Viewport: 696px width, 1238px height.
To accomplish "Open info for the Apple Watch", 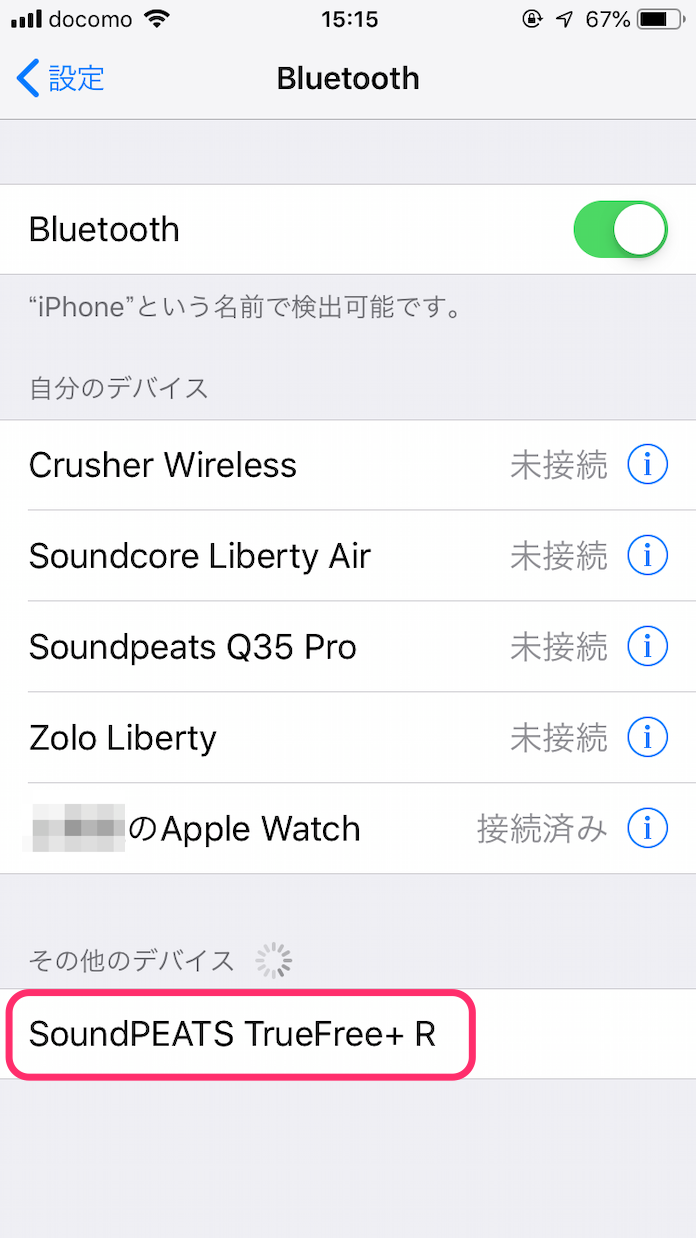I will [x=647, y=829].
